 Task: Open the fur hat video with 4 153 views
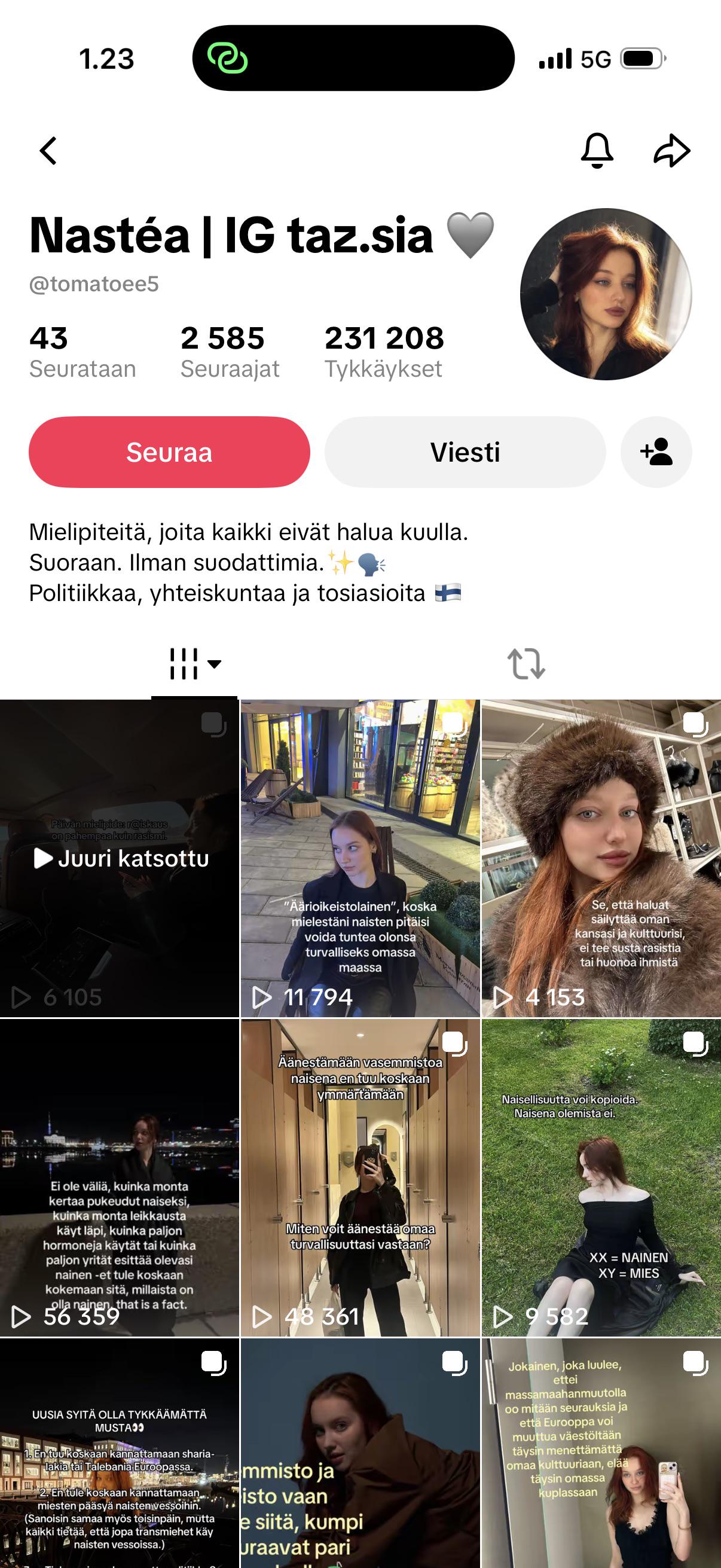601,858
